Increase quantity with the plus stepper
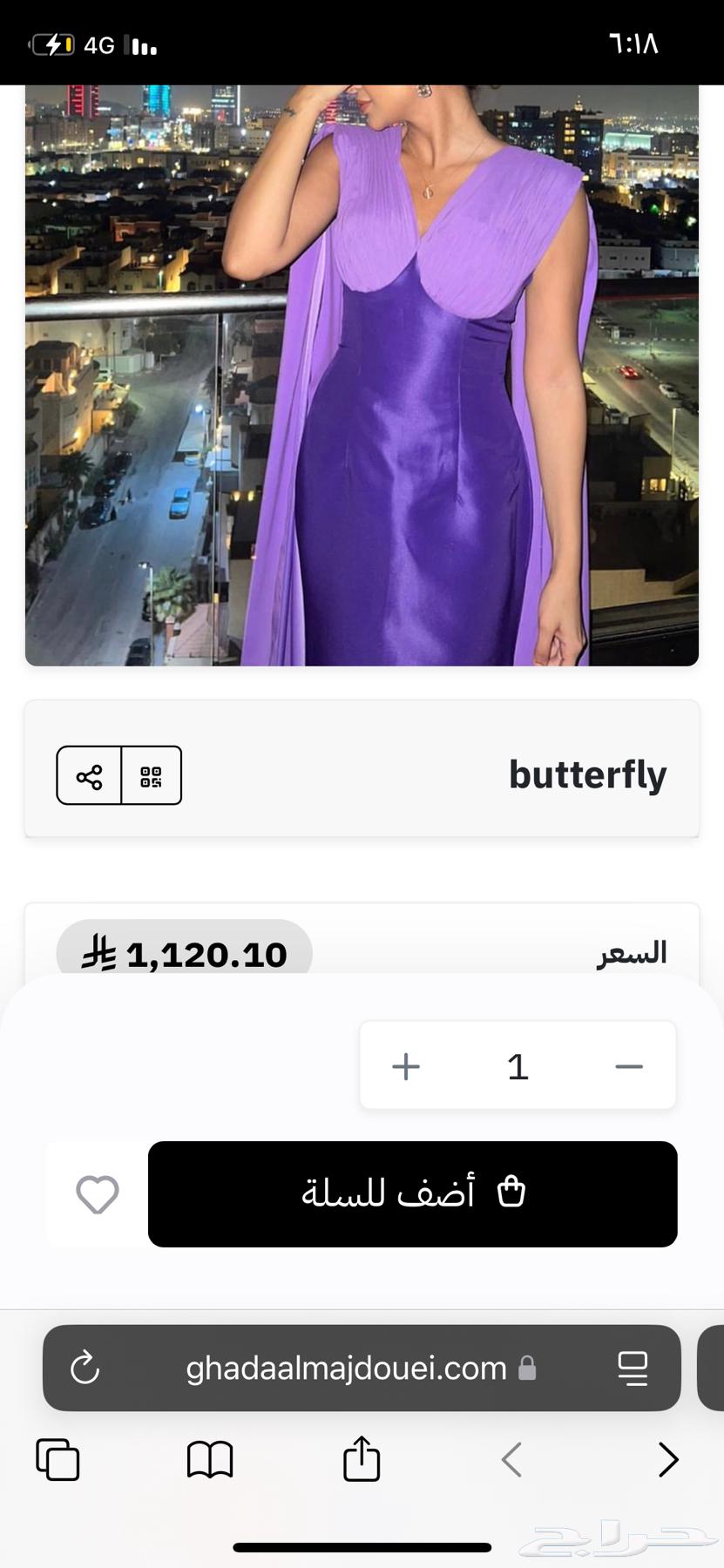The width and height of the screenshot is (724, 1568). [x=404, y=1064]
